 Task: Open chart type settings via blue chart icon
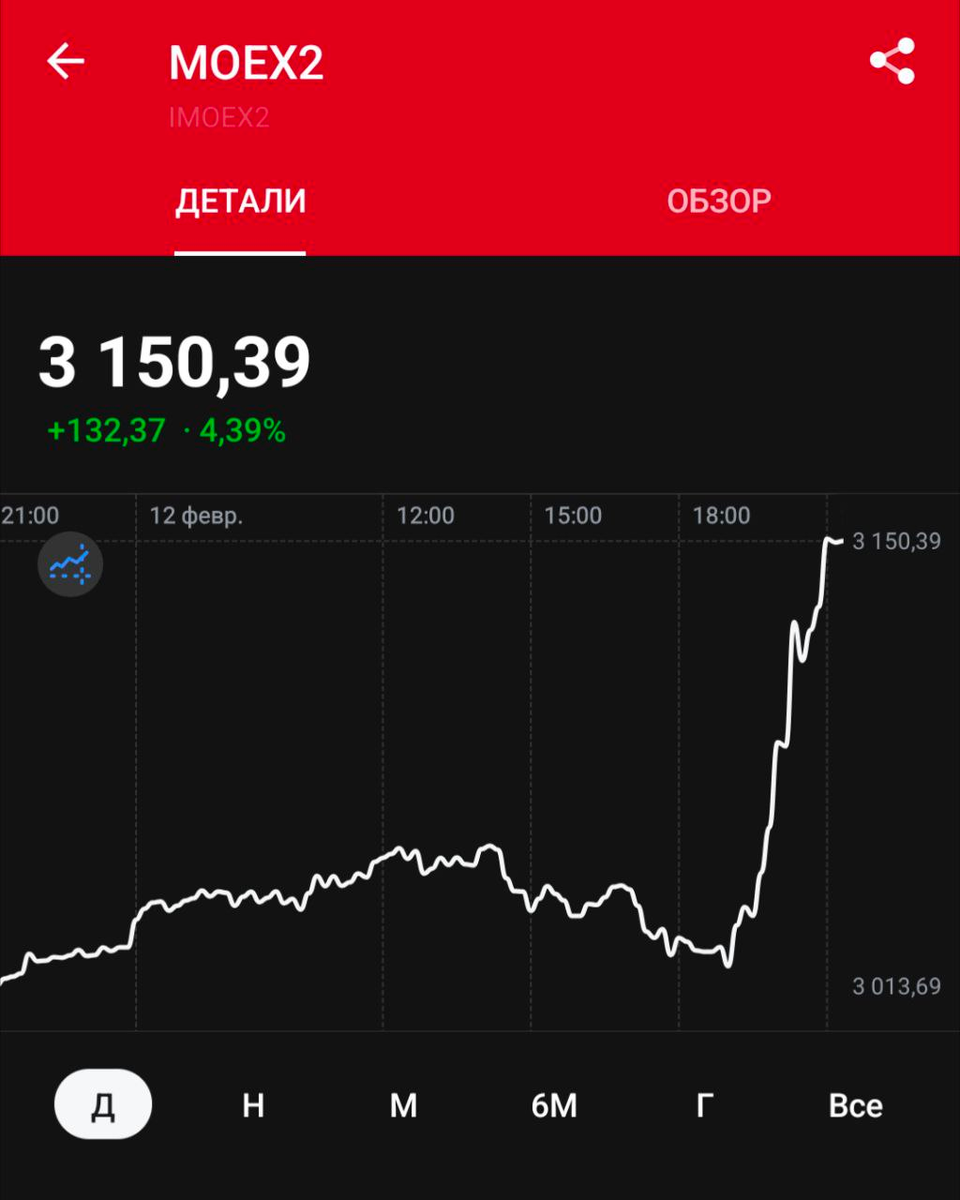pos(69,564)
